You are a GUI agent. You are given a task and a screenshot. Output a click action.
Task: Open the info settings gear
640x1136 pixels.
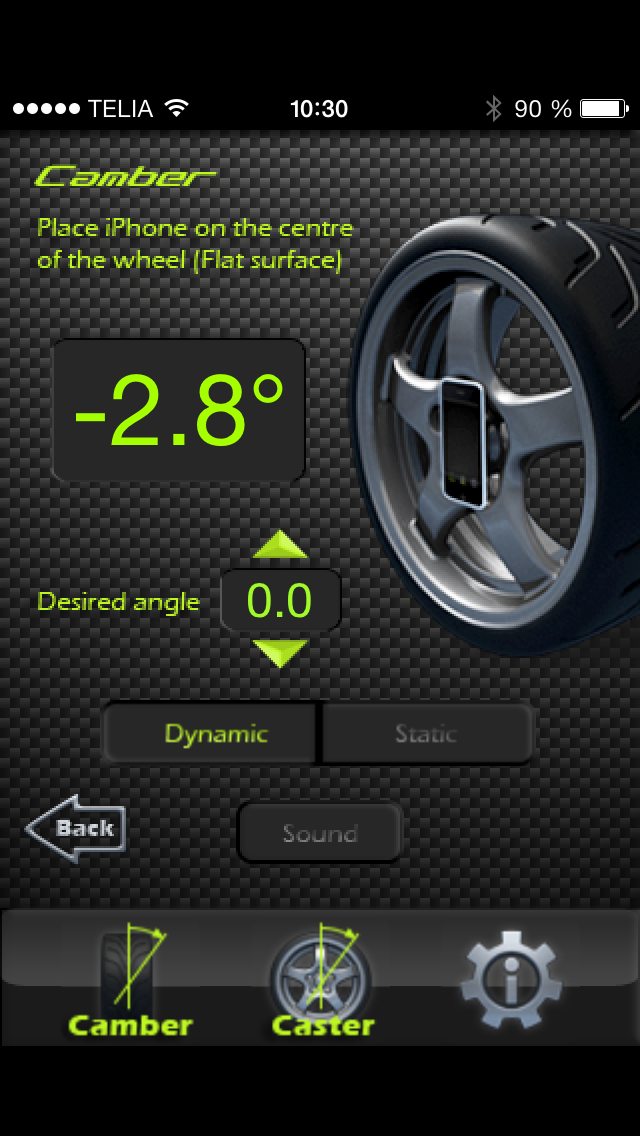(x=509, y=980)
